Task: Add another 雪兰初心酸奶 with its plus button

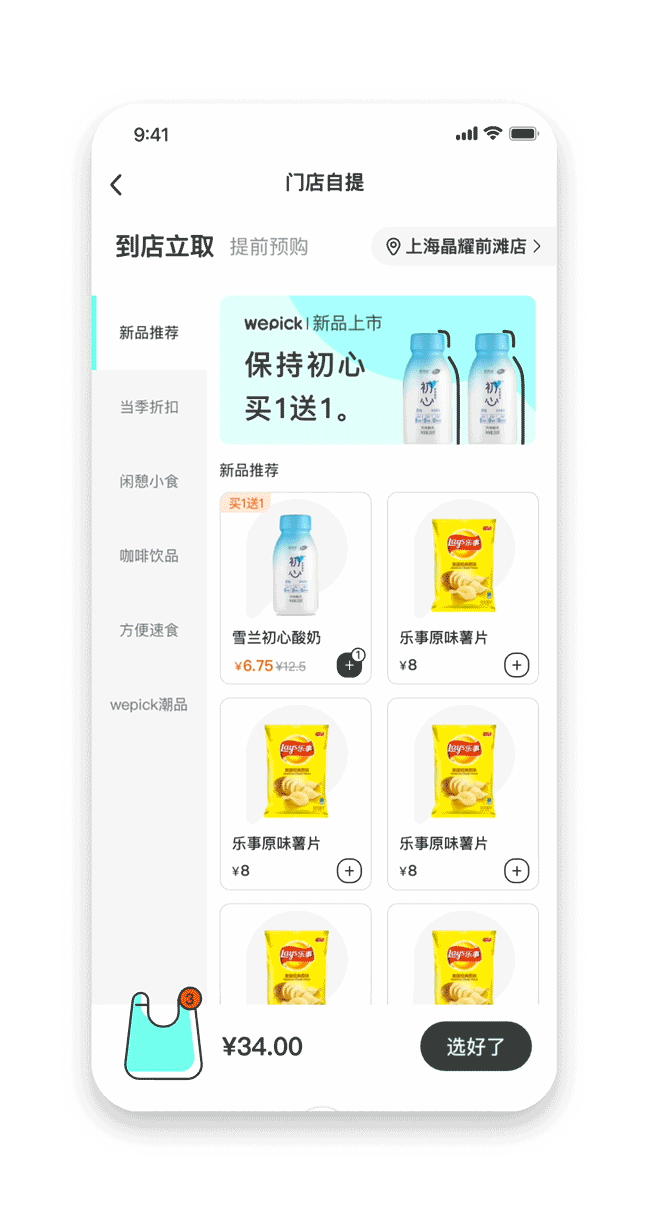Action: [349, 665]
